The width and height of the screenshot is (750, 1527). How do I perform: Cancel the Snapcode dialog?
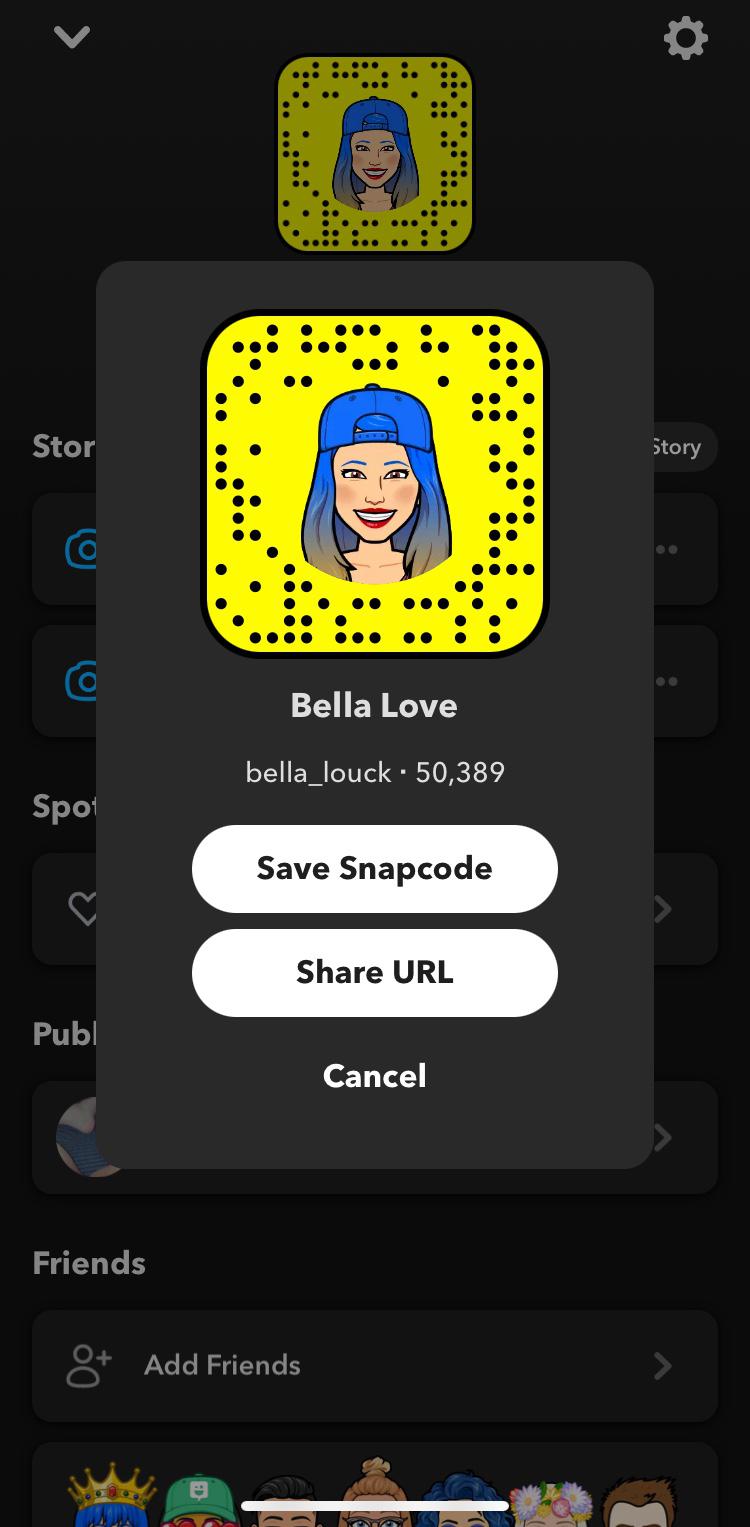pyautogui.click(x=374, y=1076)
